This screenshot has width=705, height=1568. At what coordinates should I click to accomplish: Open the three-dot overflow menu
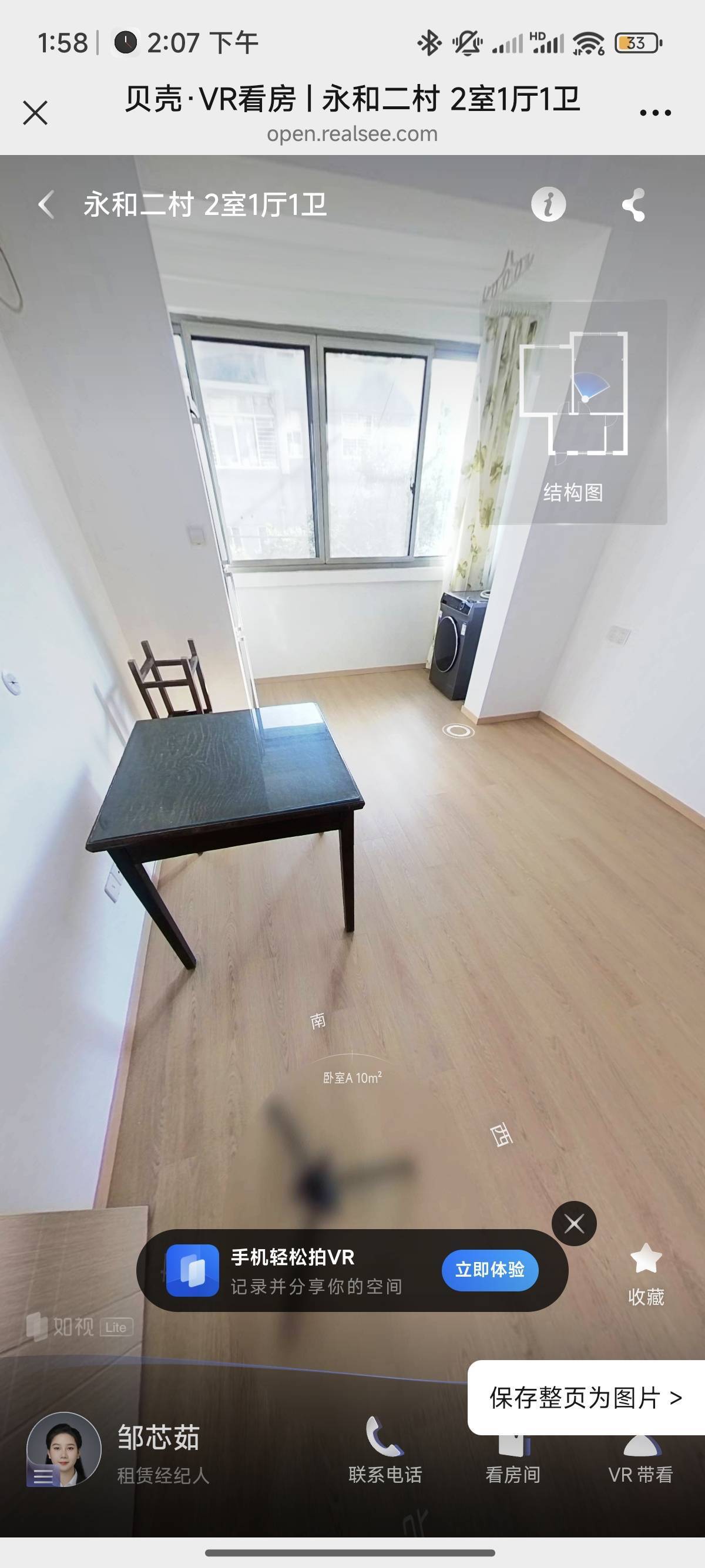(655, 113)
